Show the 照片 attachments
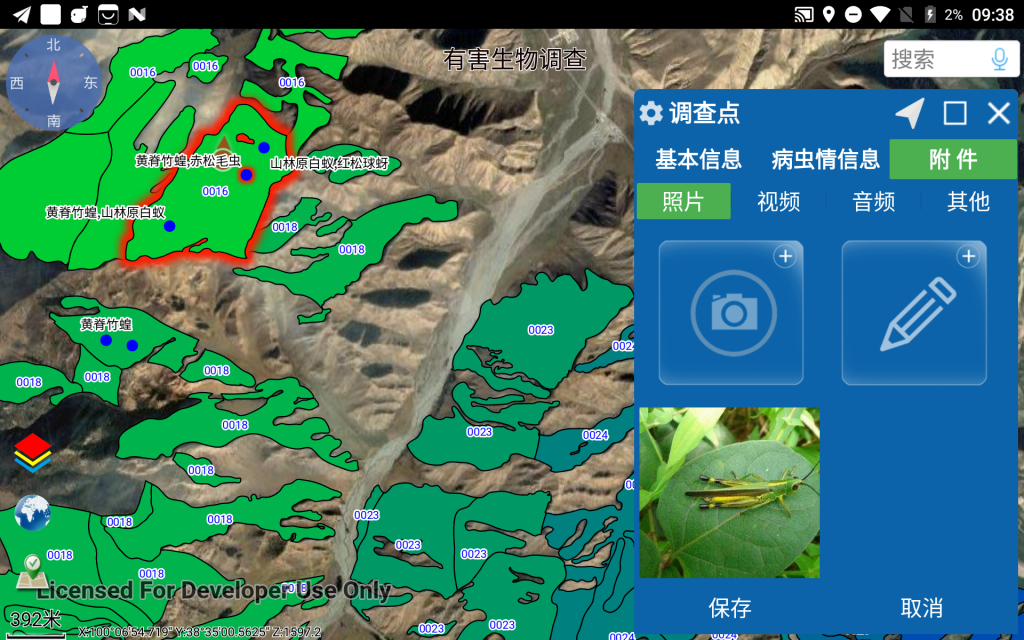1024x640 pixels. click(x=683, y=201)
